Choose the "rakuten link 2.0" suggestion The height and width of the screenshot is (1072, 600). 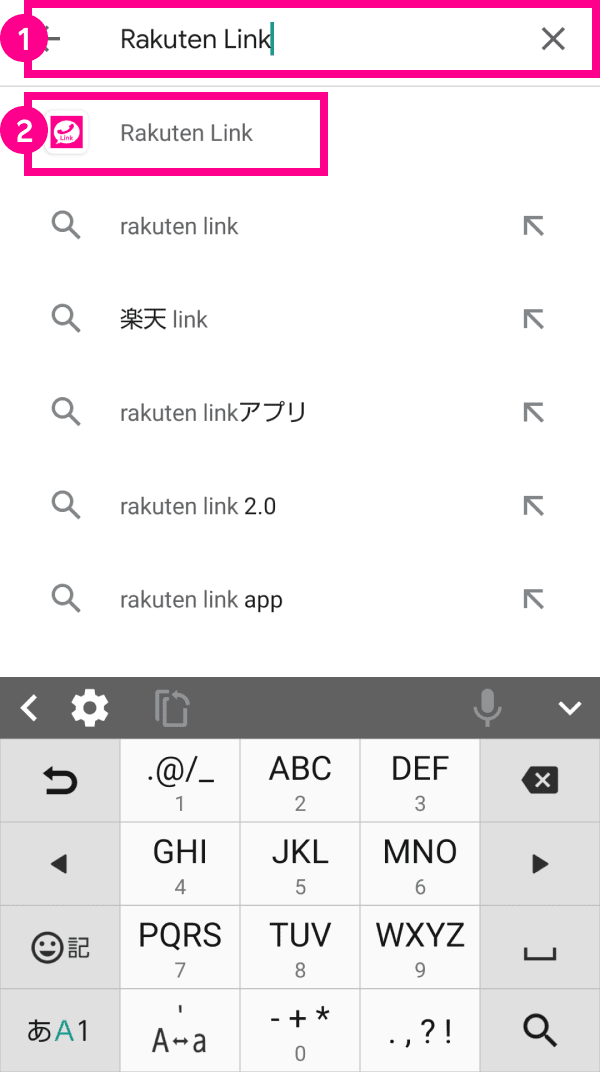point(300,506)
